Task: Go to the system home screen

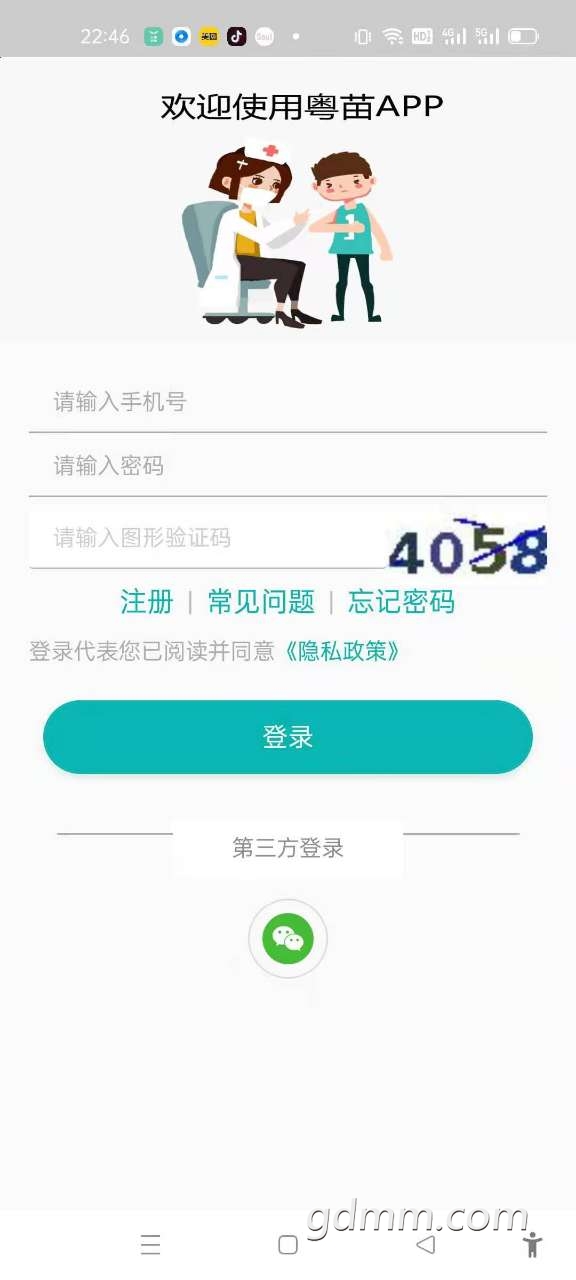Action: 288,1244
